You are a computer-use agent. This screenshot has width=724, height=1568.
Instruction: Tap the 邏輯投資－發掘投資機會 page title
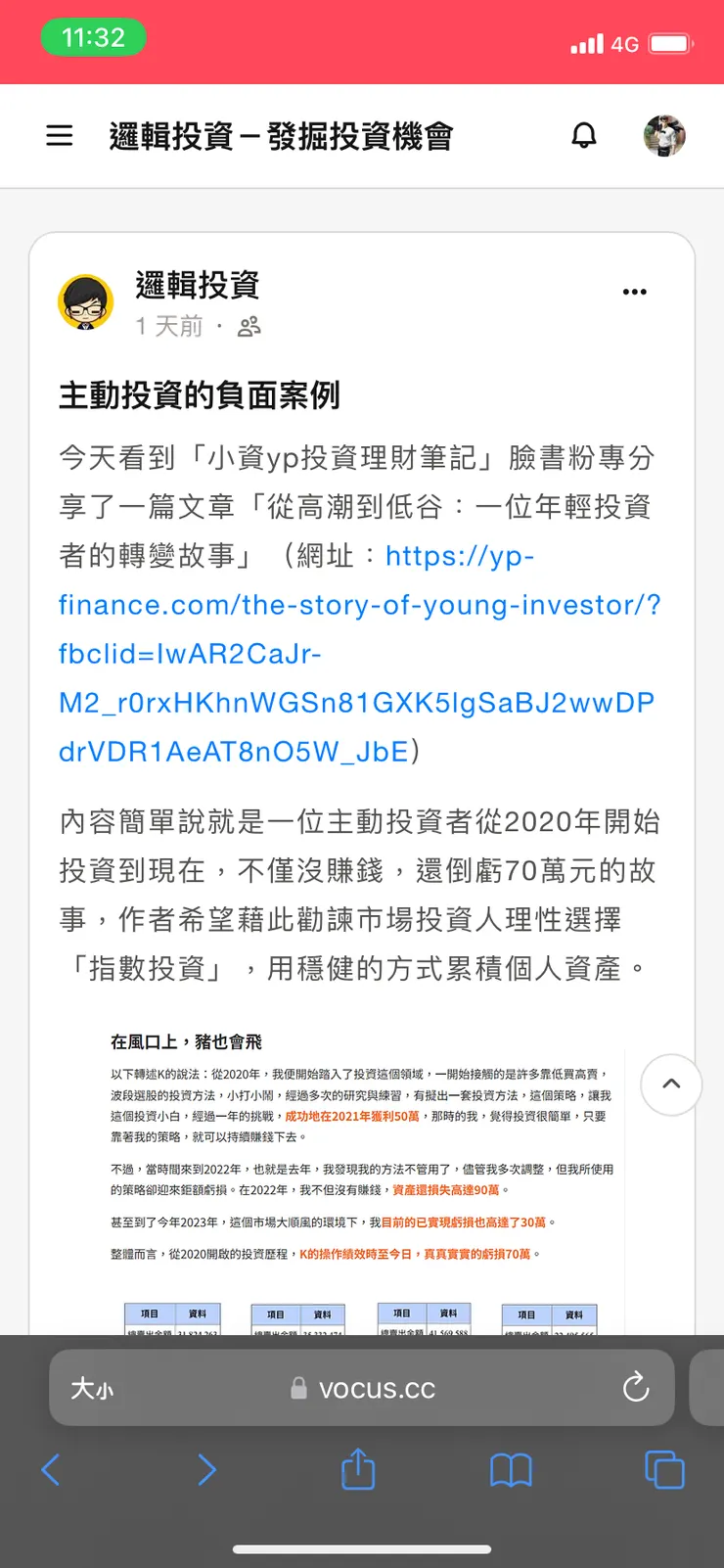[282, 136]
